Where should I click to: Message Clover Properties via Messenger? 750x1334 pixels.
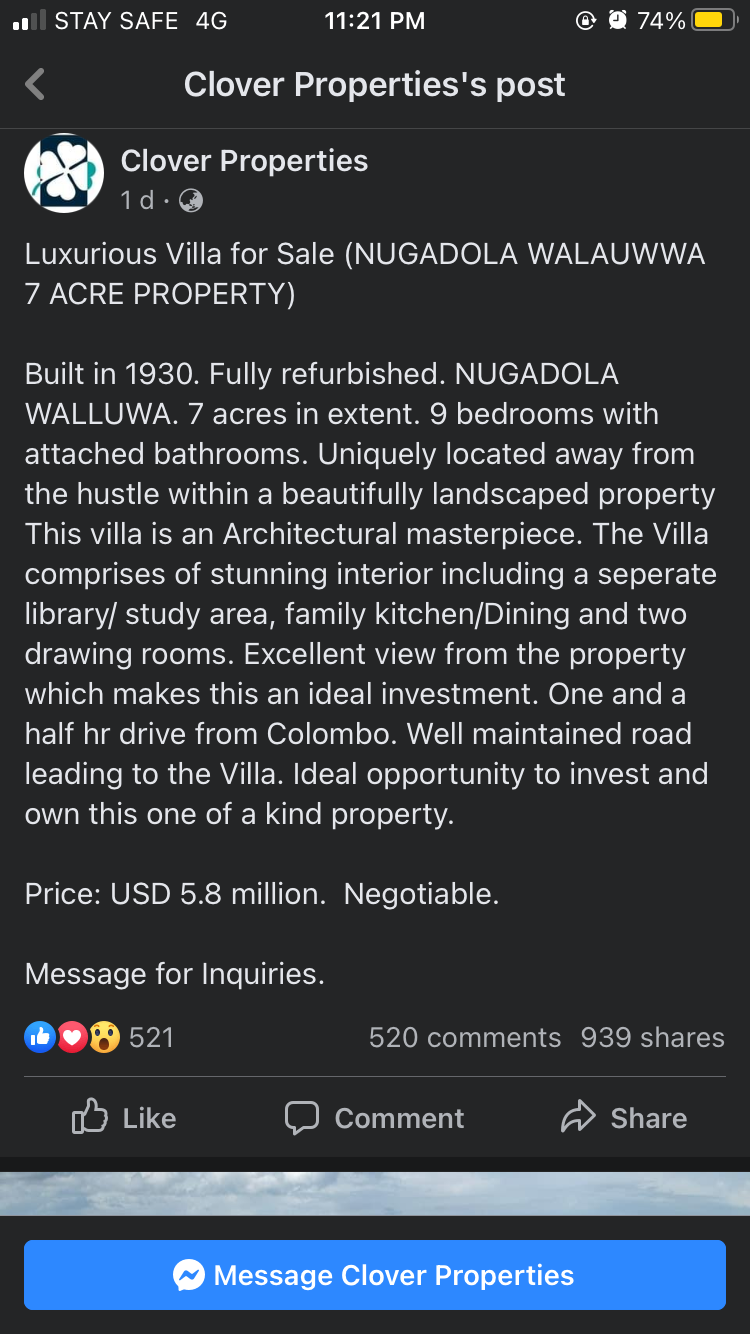pos(375,1275)
